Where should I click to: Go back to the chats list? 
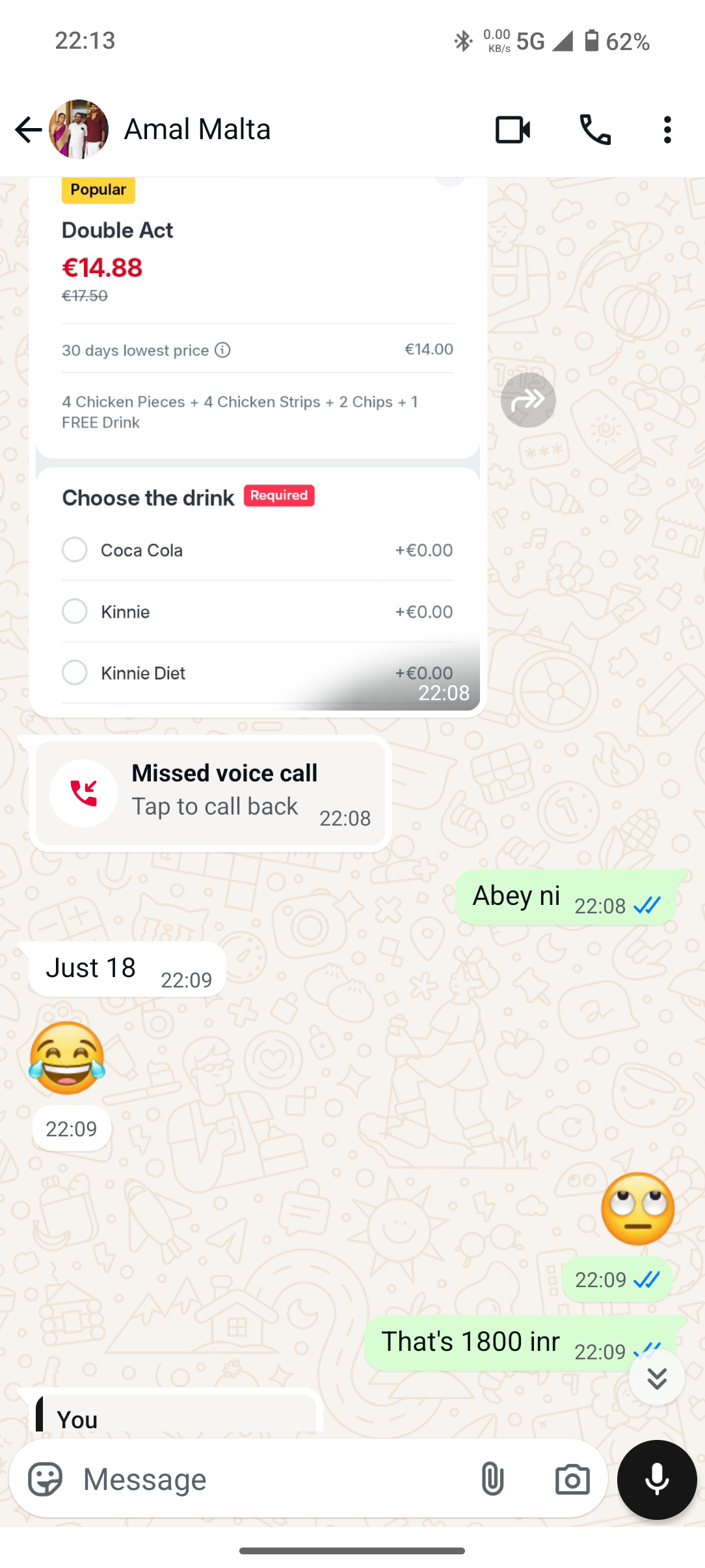28,129
